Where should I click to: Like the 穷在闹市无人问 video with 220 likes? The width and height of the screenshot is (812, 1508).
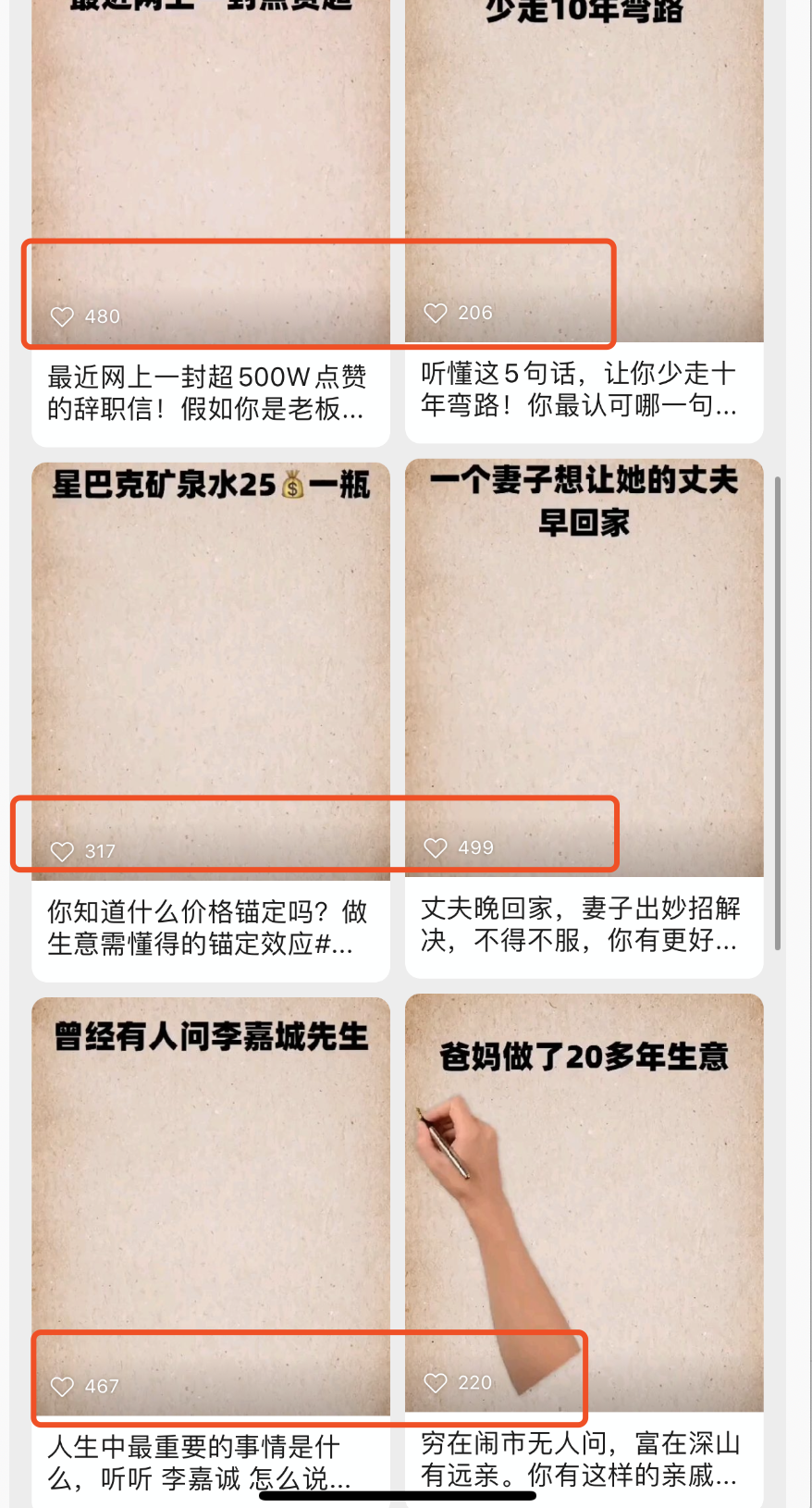click(x=436, y=1382)
